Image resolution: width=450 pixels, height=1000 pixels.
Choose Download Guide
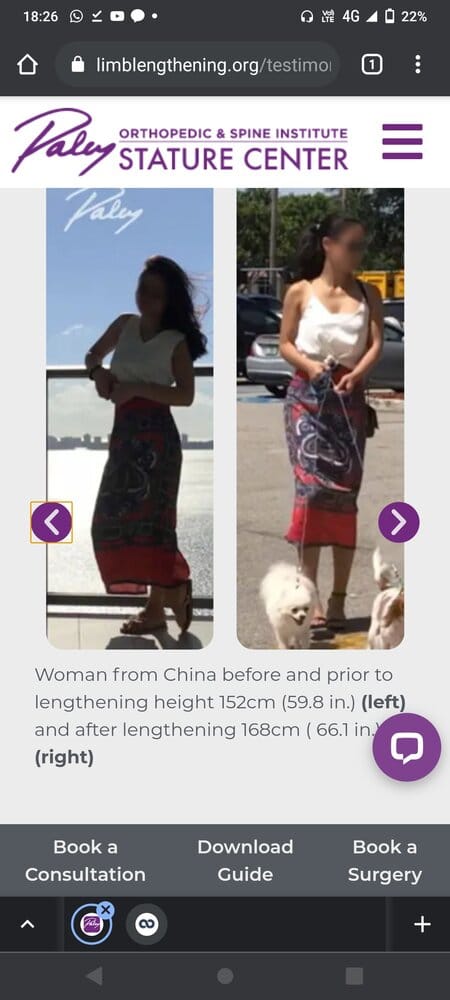pos(245,860)
